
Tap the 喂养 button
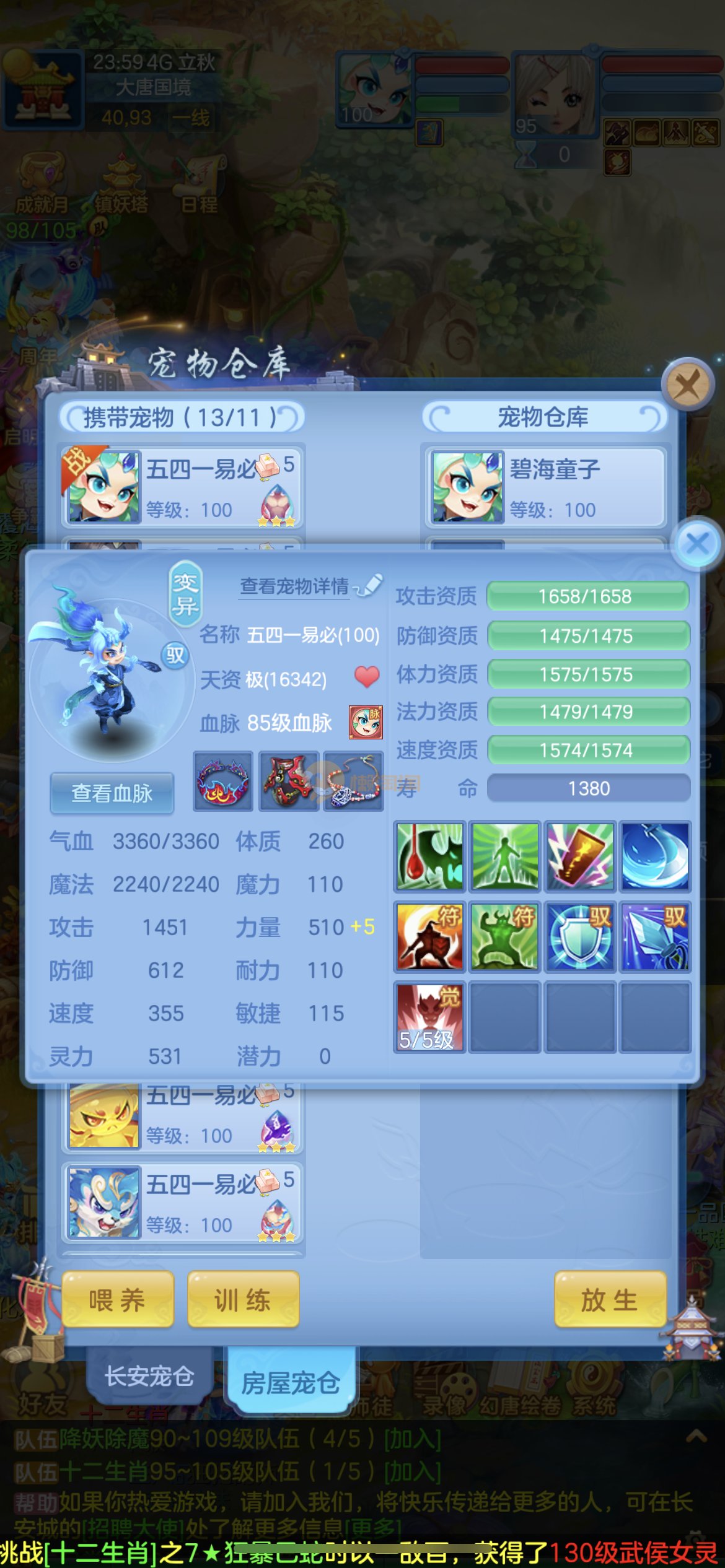click(117, 1299)
